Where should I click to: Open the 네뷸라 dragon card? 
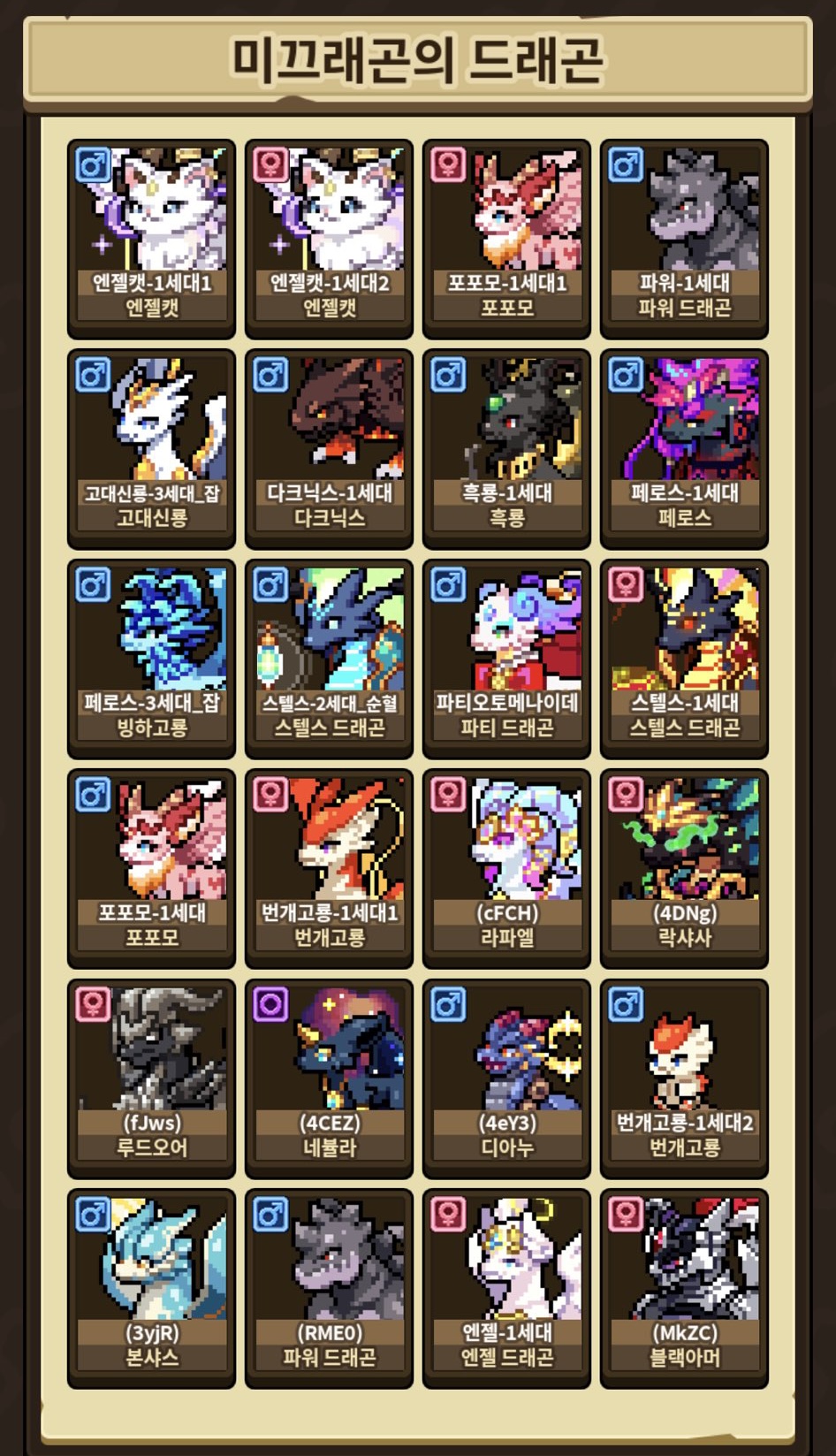coord(329,1079)
